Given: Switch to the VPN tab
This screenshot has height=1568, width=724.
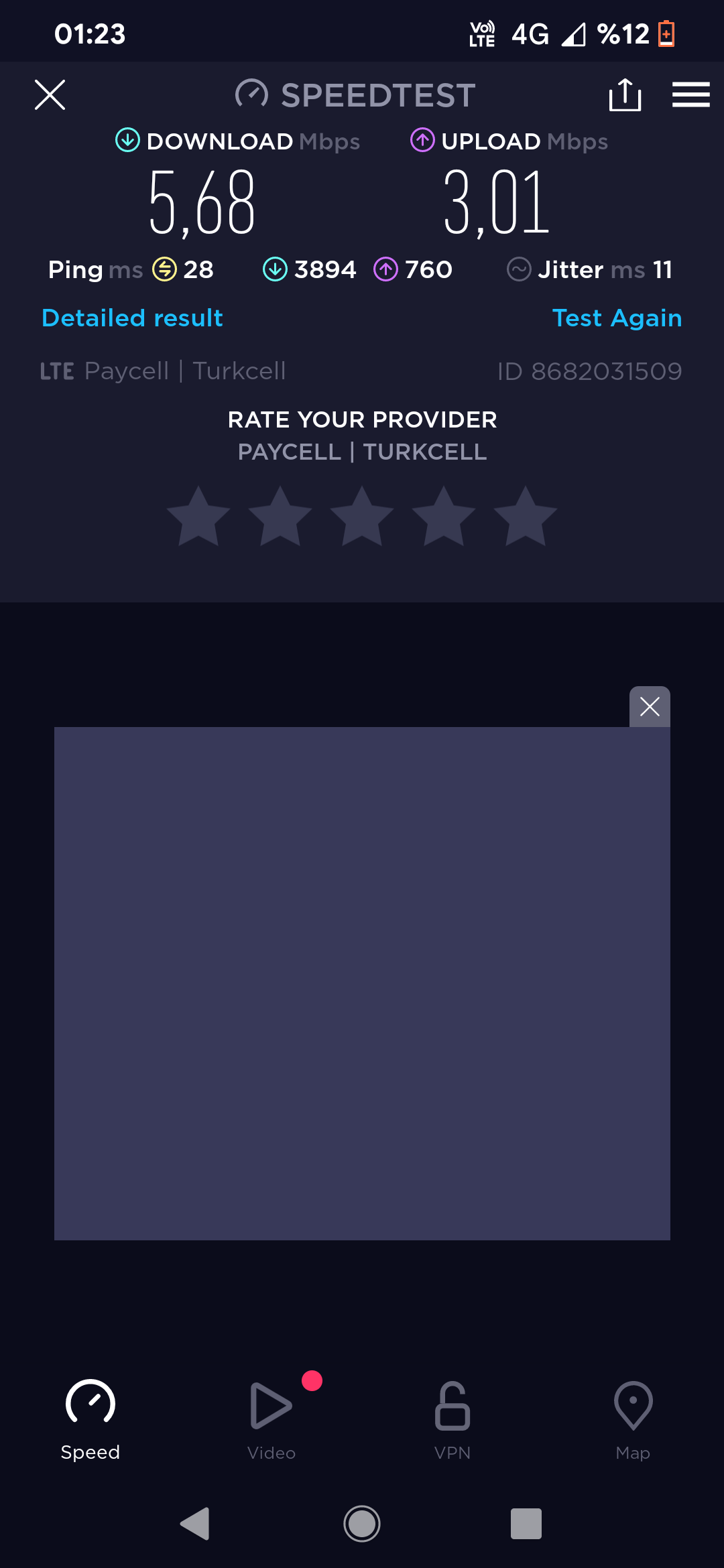Looking at the screenshot, I should click(452, 1419).
